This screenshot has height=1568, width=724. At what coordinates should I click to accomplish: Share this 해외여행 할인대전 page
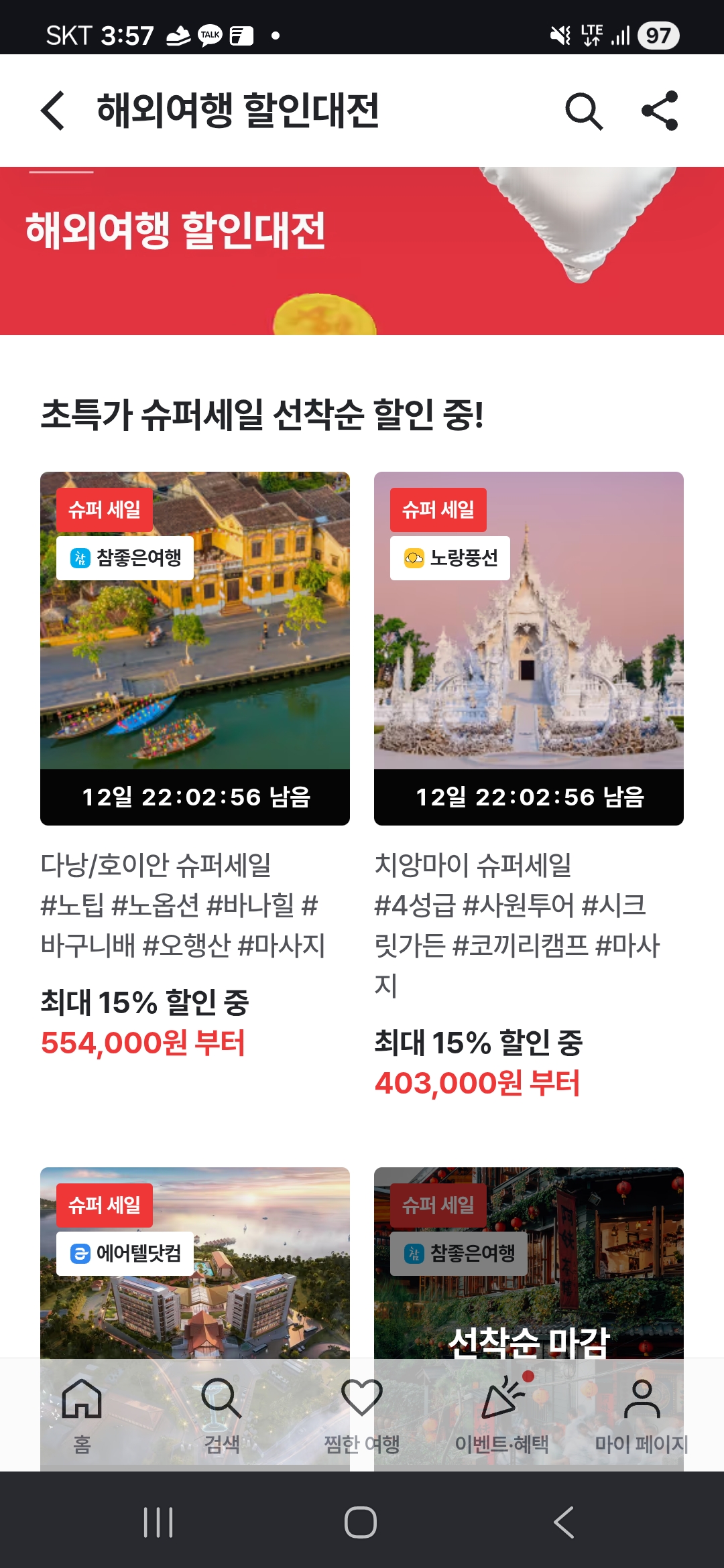coord(660,111)
